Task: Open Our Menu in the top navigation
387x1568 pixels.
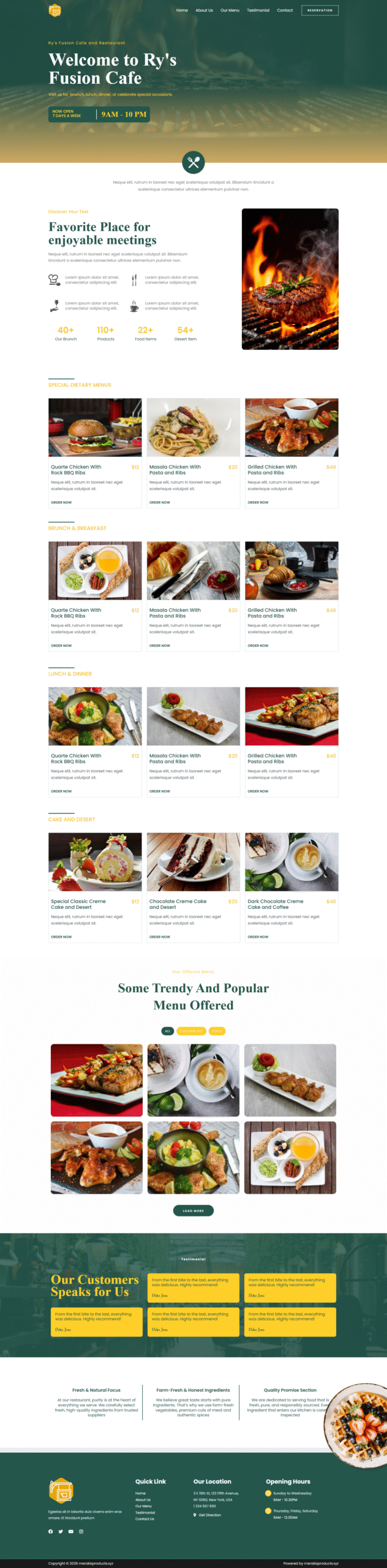Action: (230, 10)
